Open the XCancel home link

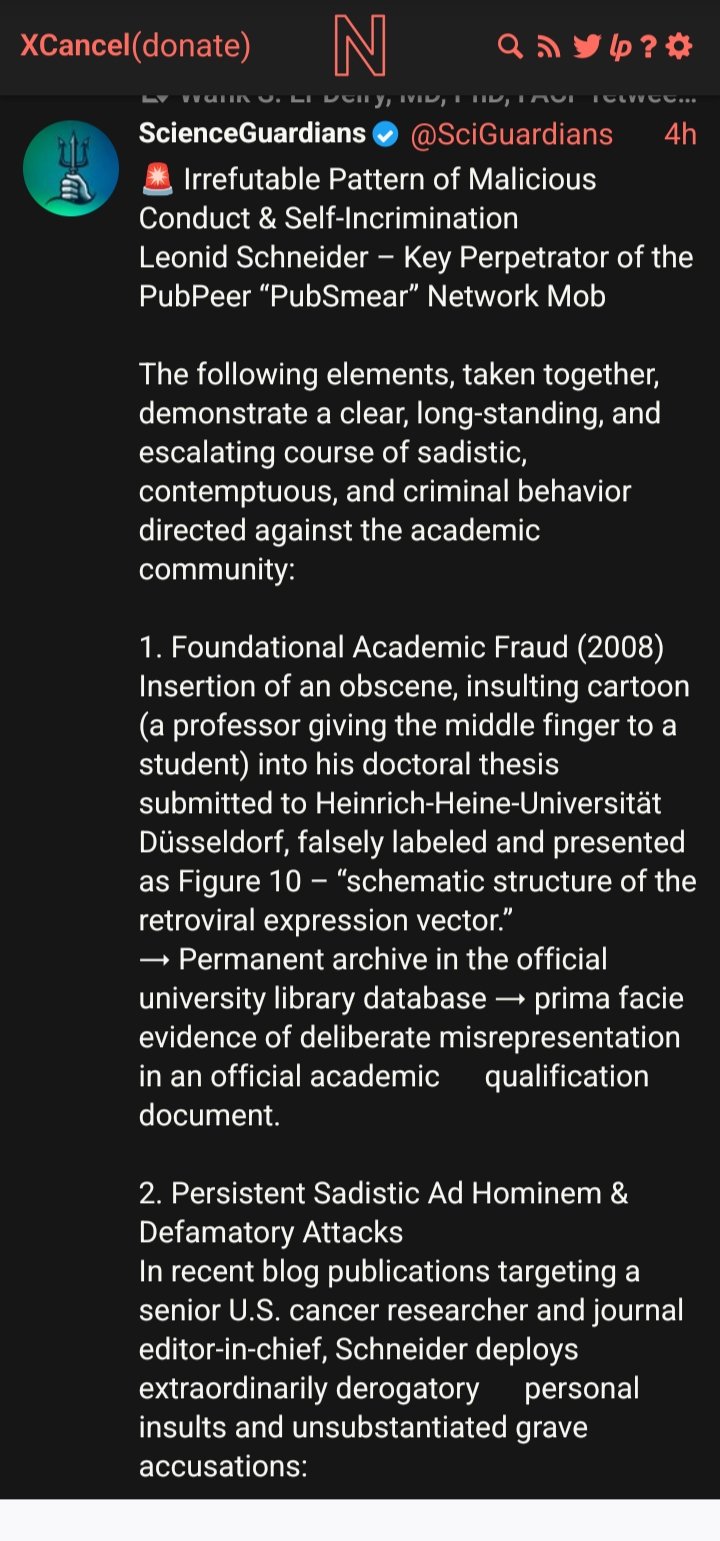75,46
